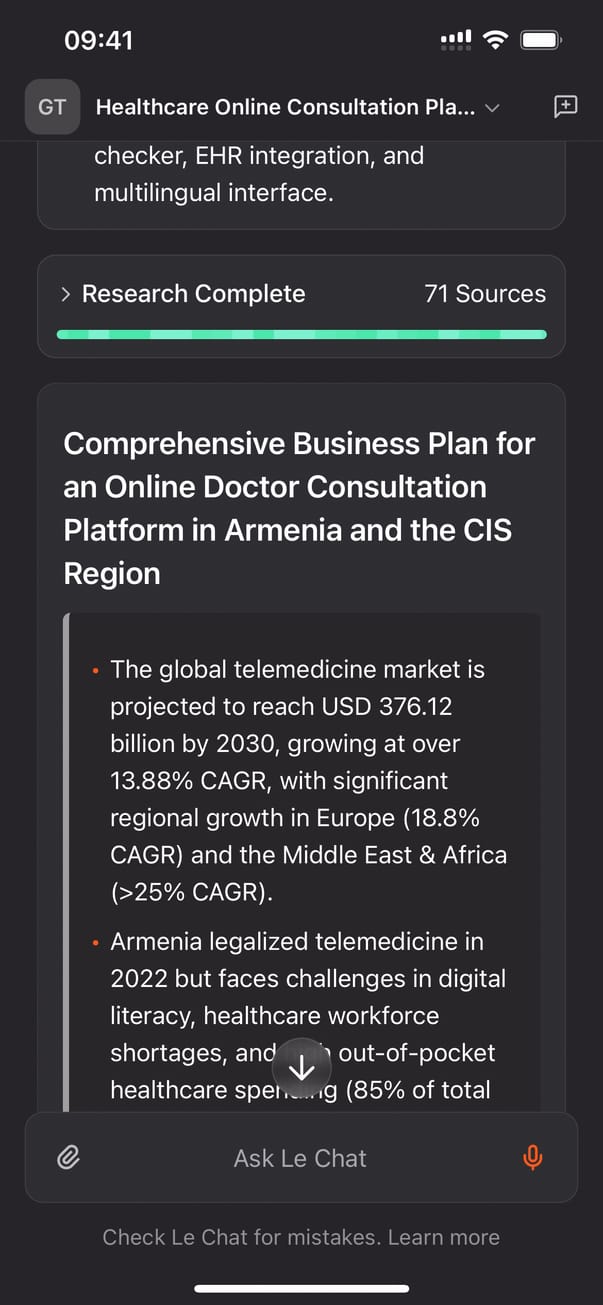Open the Learn more link
Viewport: 603px width, 1305px height.
click(443, 1237)
